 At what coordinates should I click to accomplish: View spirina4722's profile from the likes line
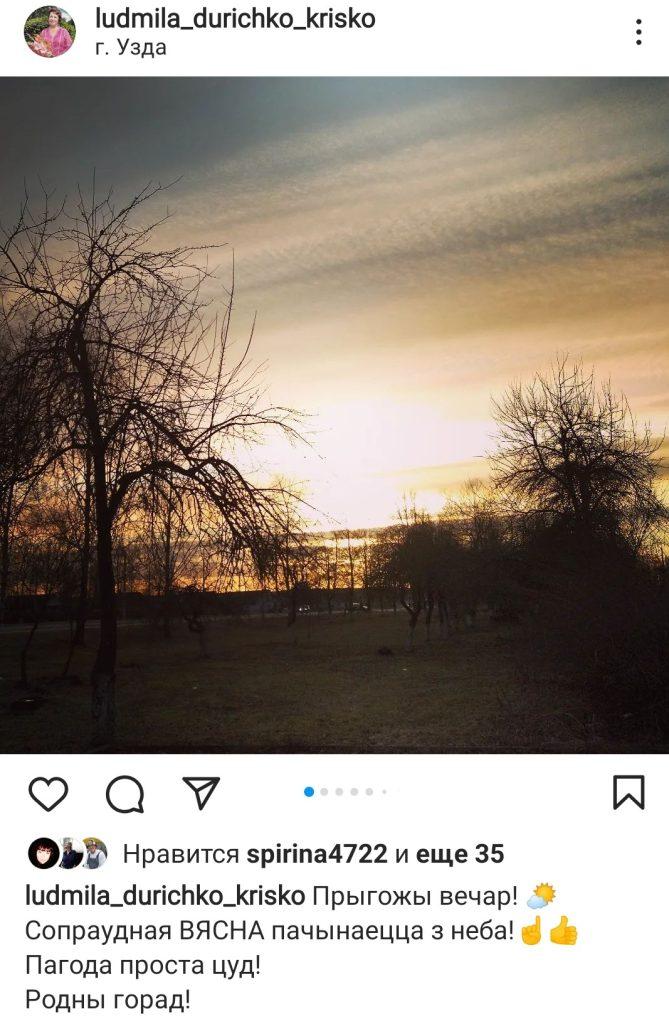pyautogui.click(x=317, y=854)
